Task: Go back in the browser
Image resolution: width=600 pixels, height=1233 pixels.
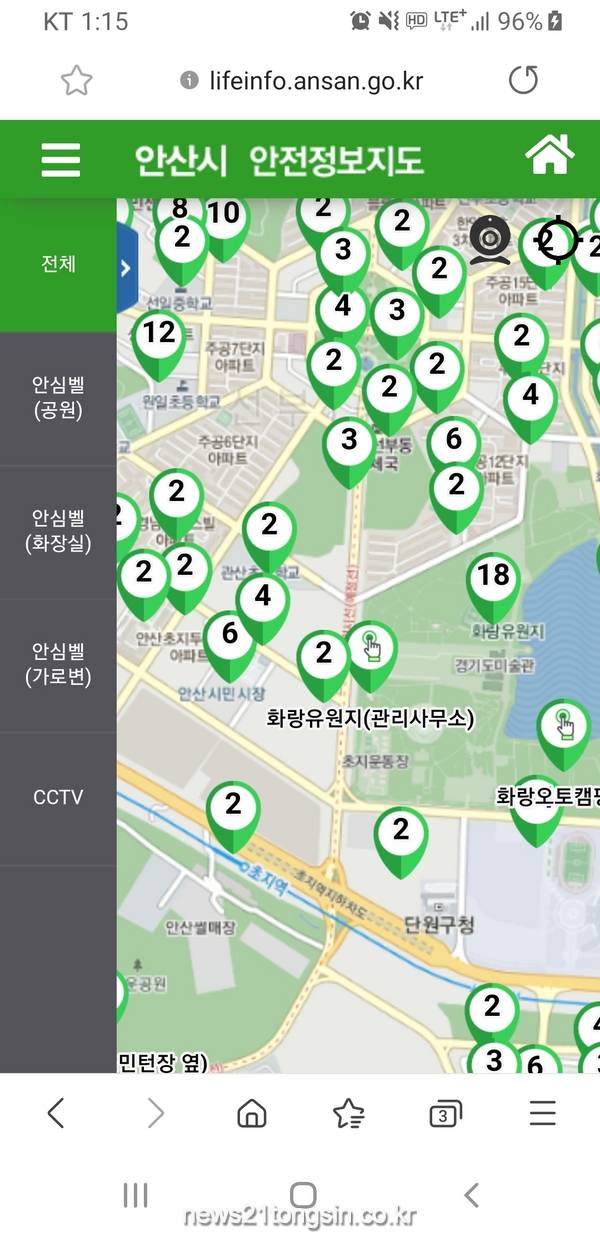Action: point(56,1113)
